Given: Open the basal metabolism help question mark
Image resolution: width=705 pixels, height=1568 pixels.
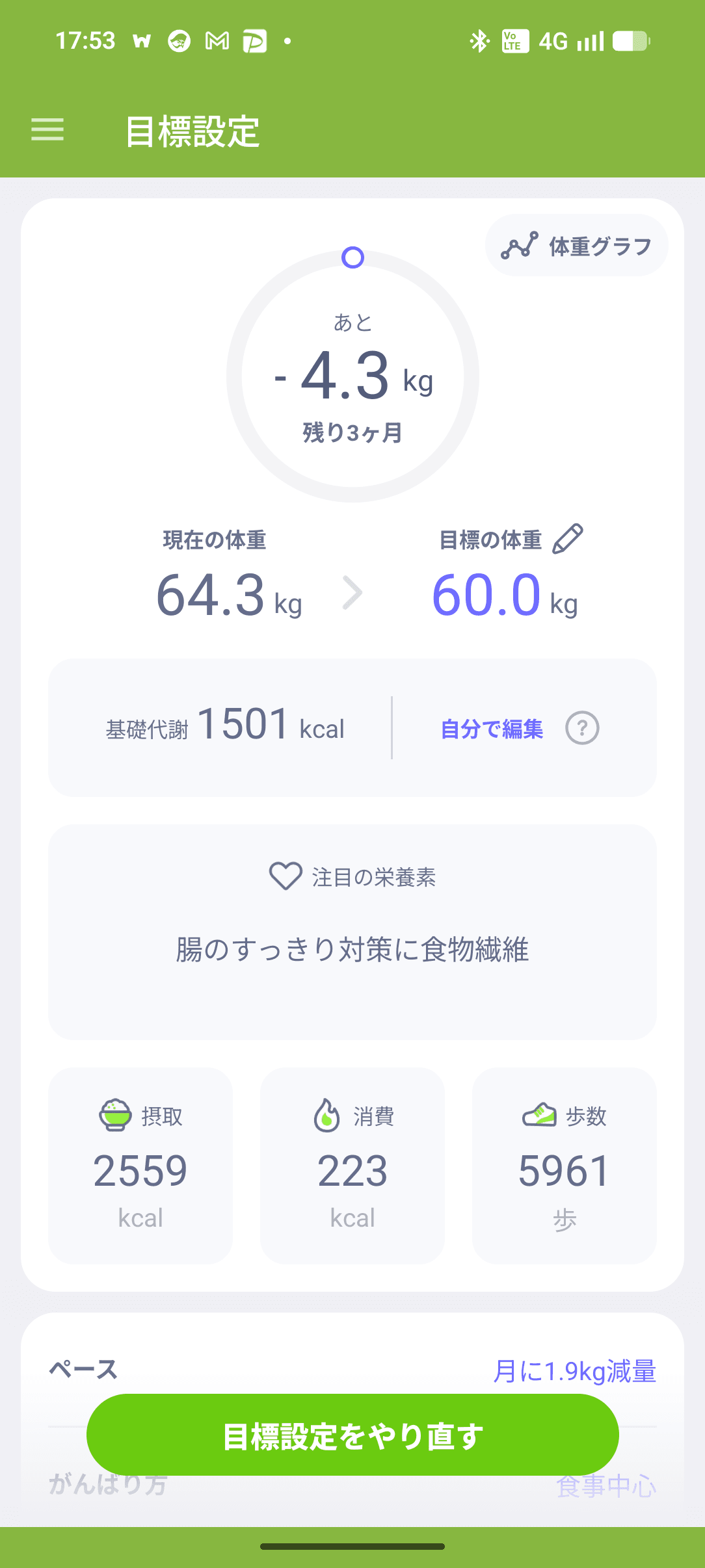Looking at the screenshot, I should (582, 728).
